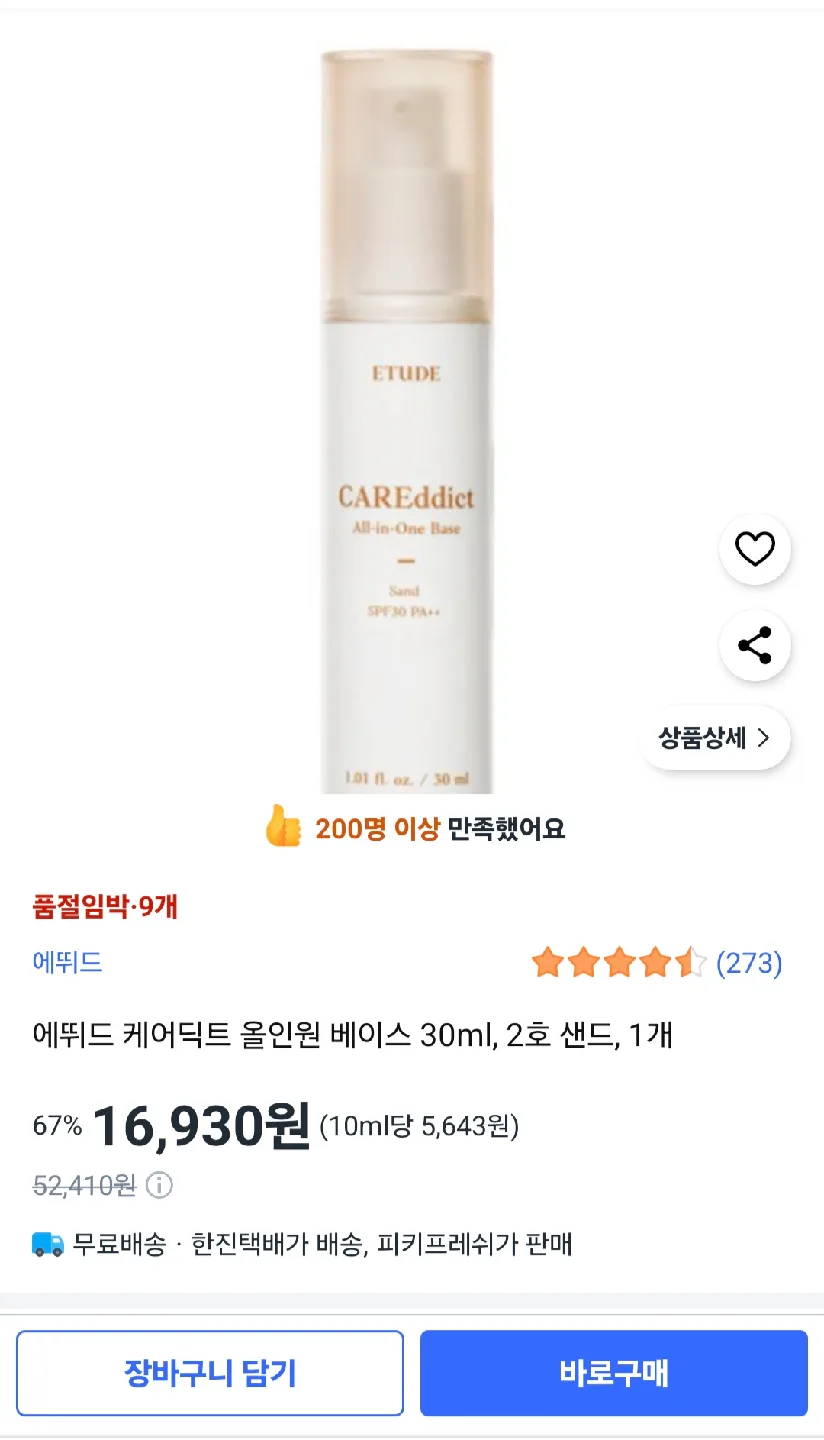Open the 에뛰드 brand link

point(67,963)
